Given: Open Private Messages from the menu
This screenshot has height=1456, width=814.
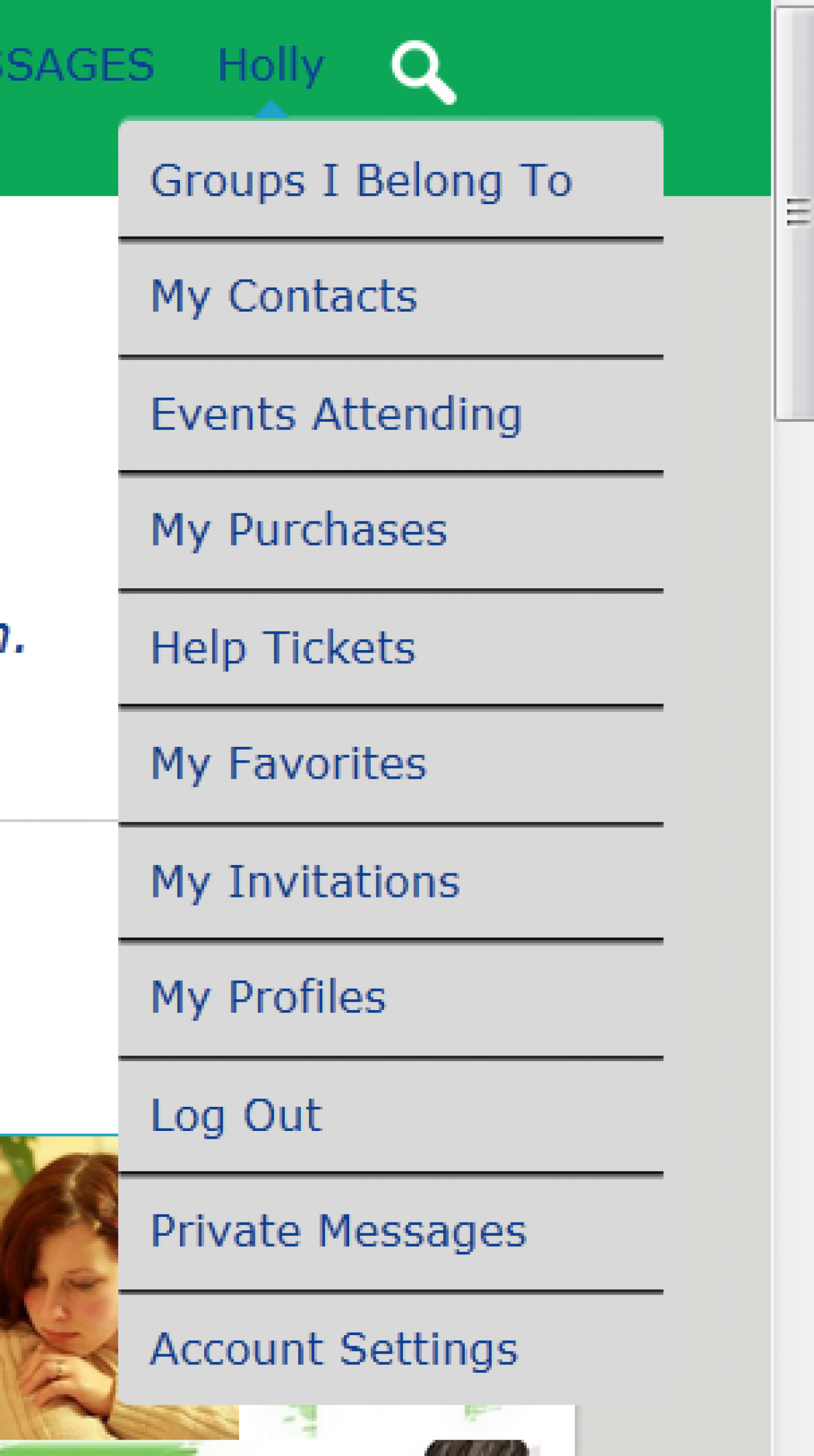Looking at the screenshot, I should click(x=338, y=1231).
